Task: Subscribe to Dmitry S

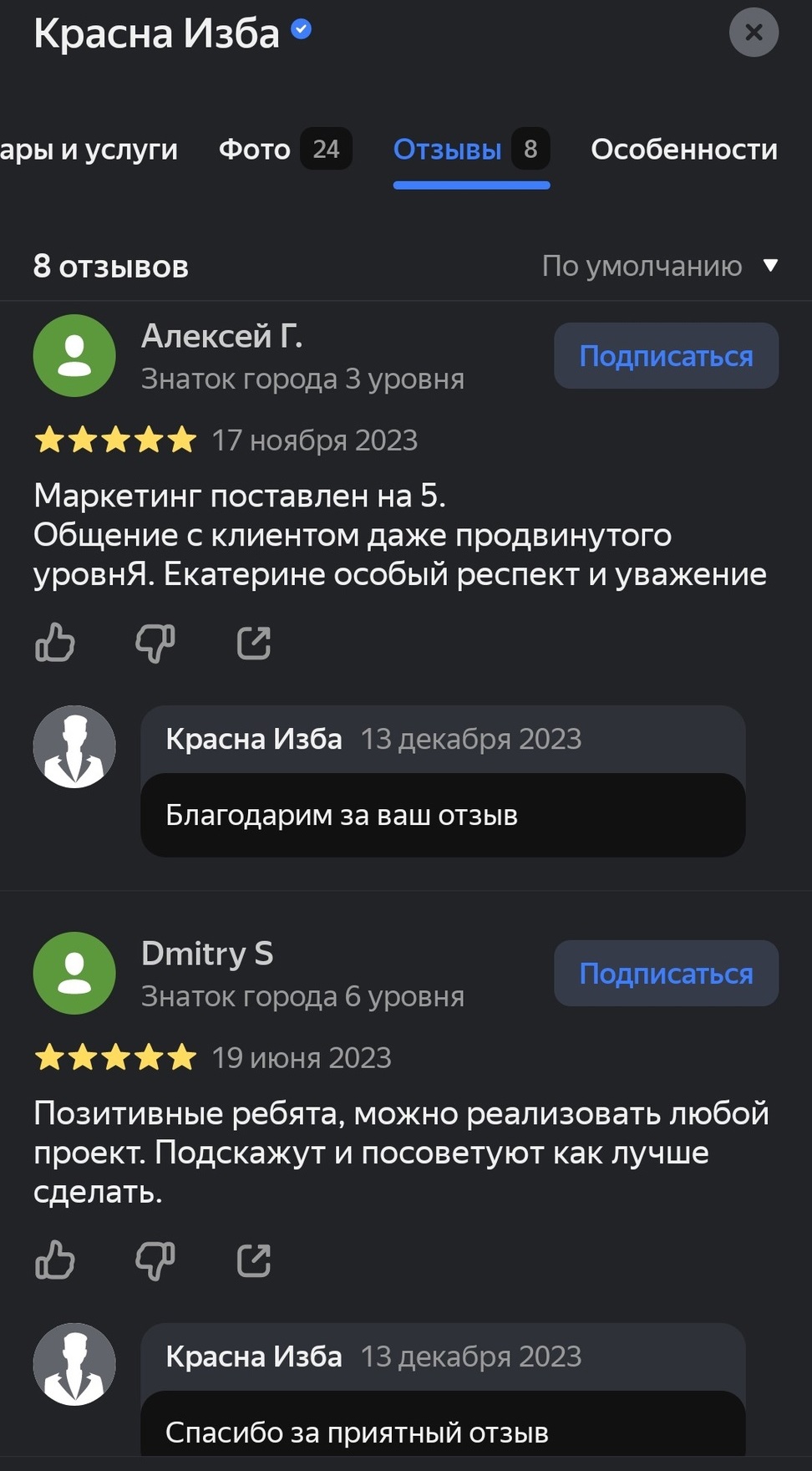Action: coord(666,974)
